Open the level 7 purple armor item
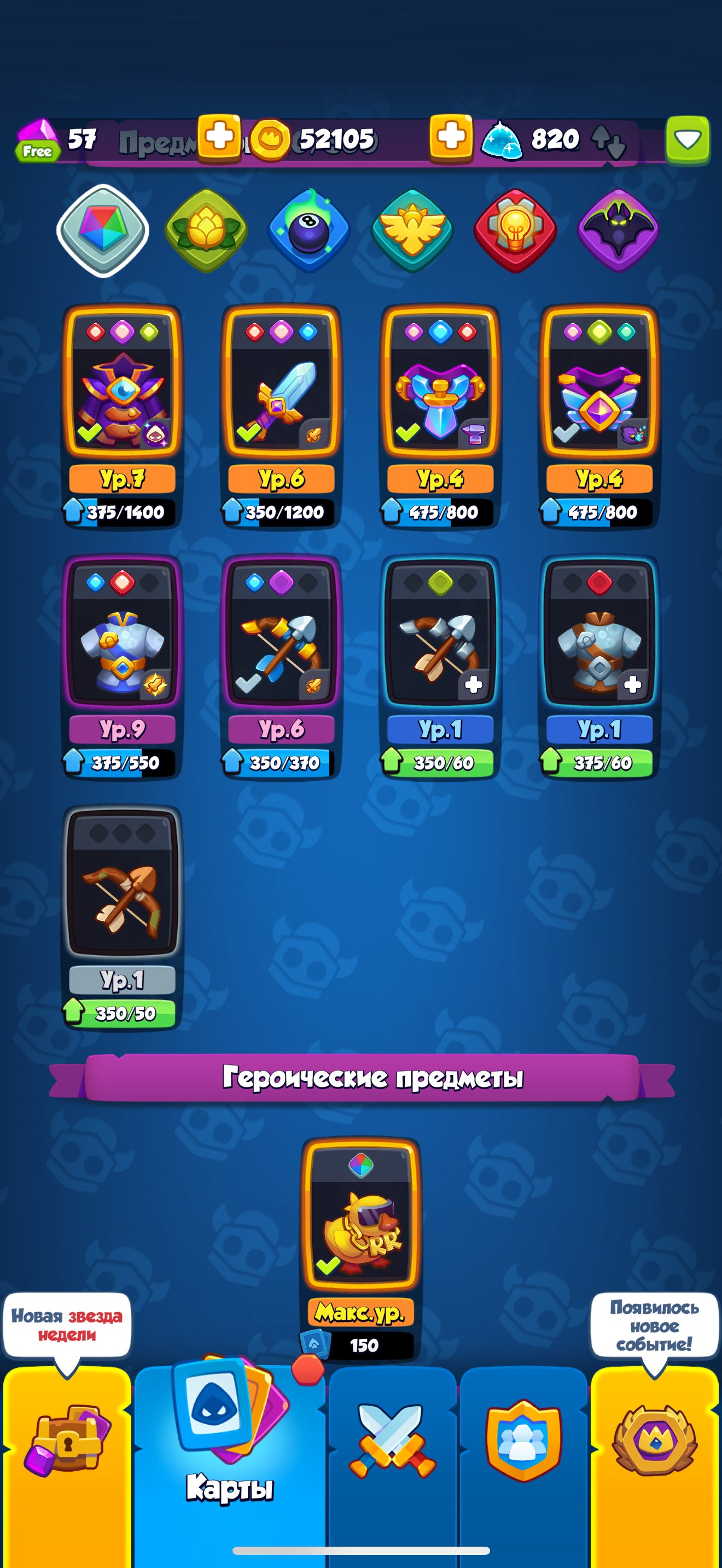Viewport: 722px width, 1568px height. point(123,417)
